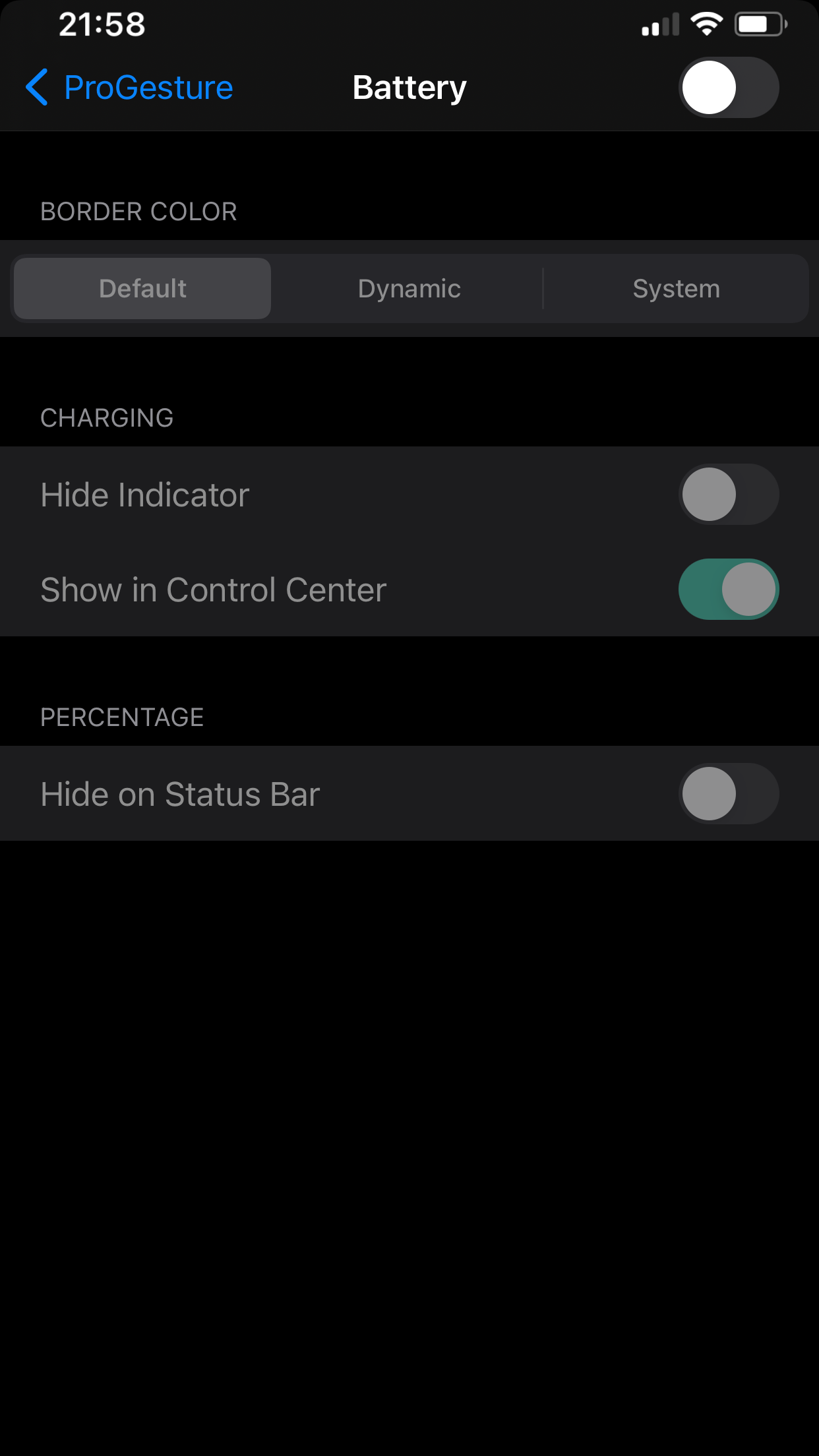819x1456 pixels.
Task: Toggle Hide Indicator under Charging
Action: (x=729, y=495)
